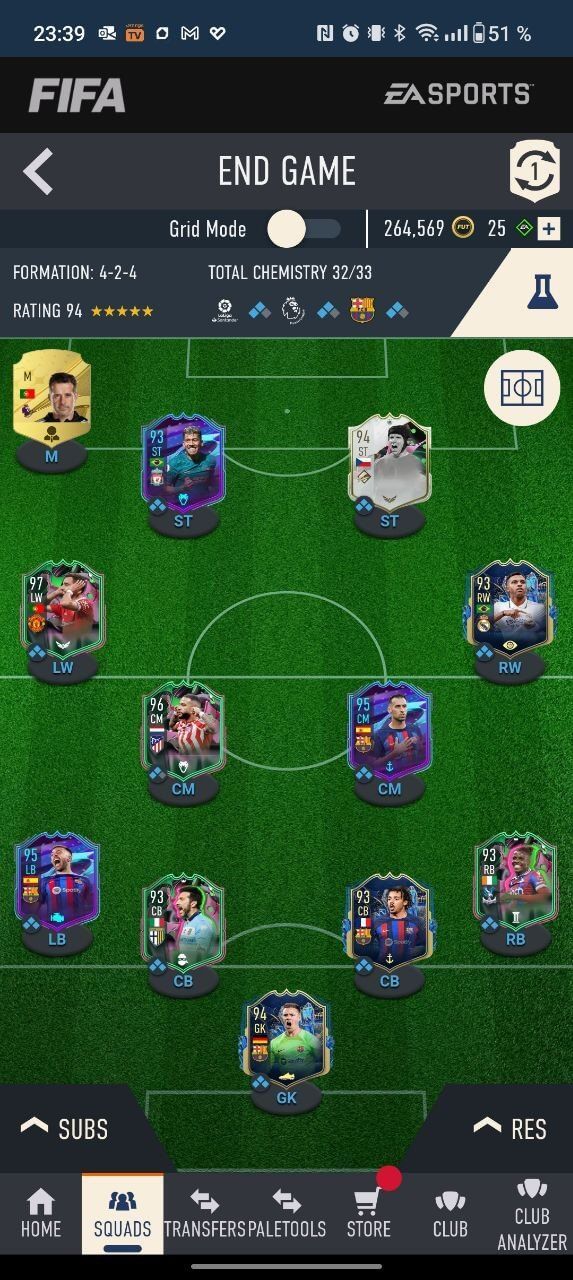Open the Paletools tab
Viewport: 573px width, 1280px height.
click(x=286, y=1214)
